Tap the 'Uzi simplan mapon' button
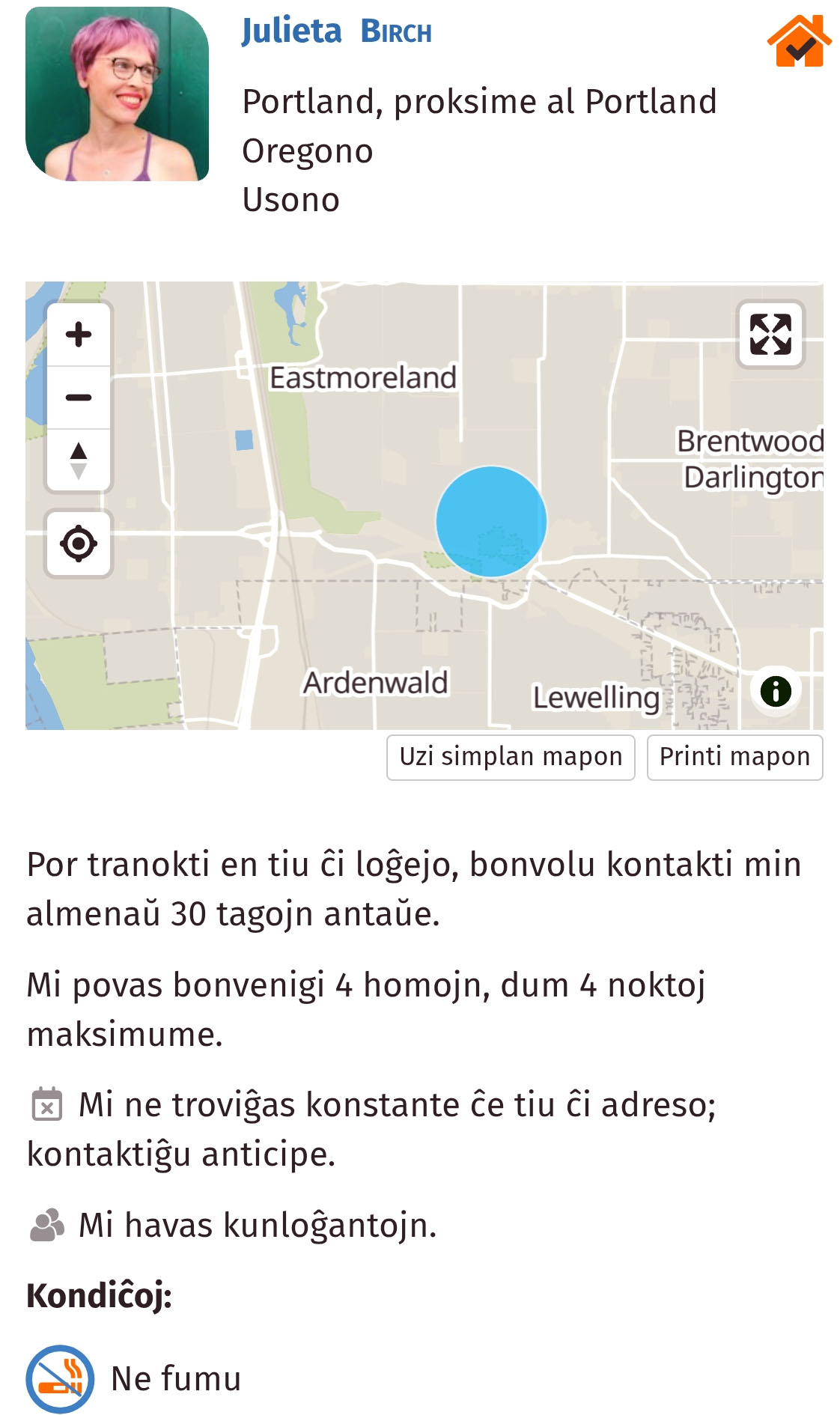The width and height of the screenshot is (840, 1415). point(511,757)
